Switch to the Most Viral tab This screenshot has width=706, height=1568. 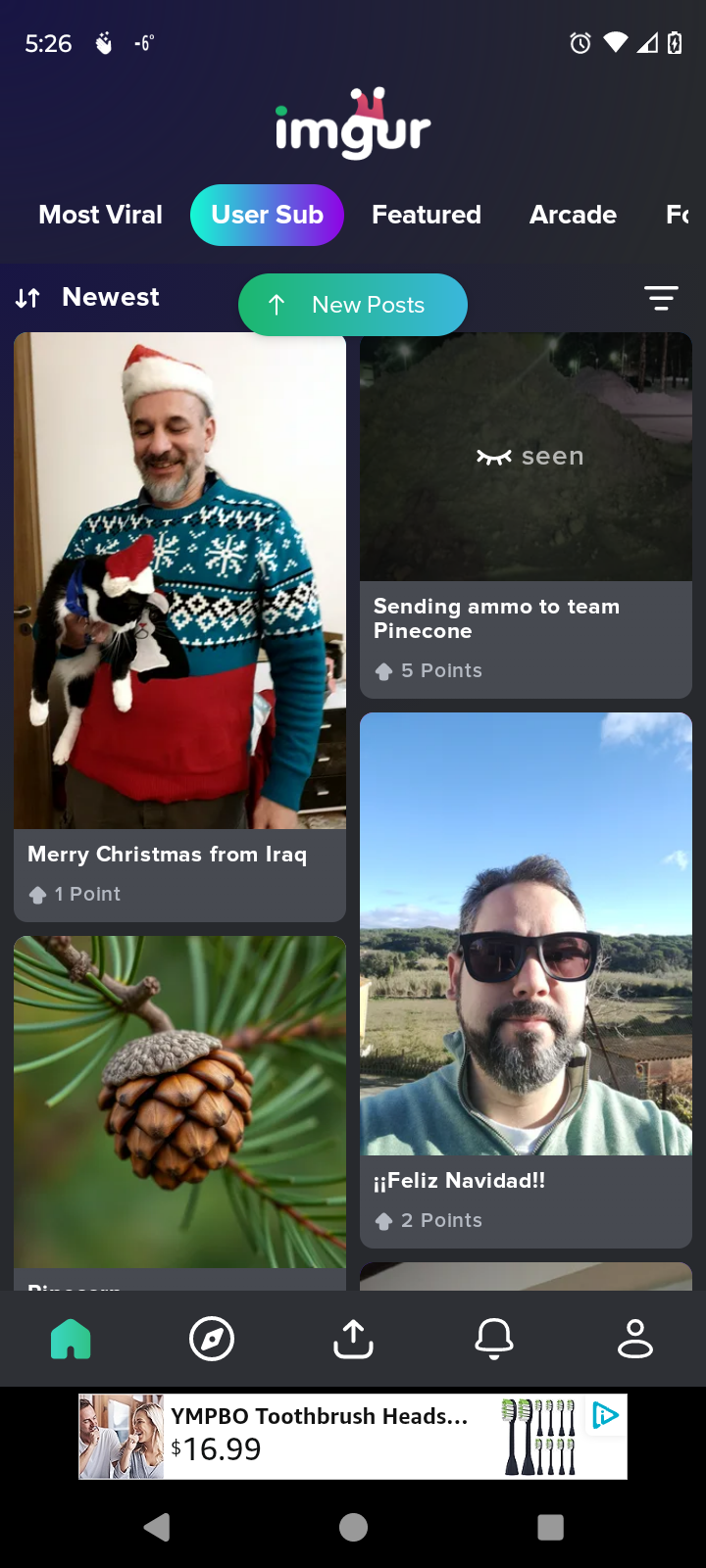100,215
